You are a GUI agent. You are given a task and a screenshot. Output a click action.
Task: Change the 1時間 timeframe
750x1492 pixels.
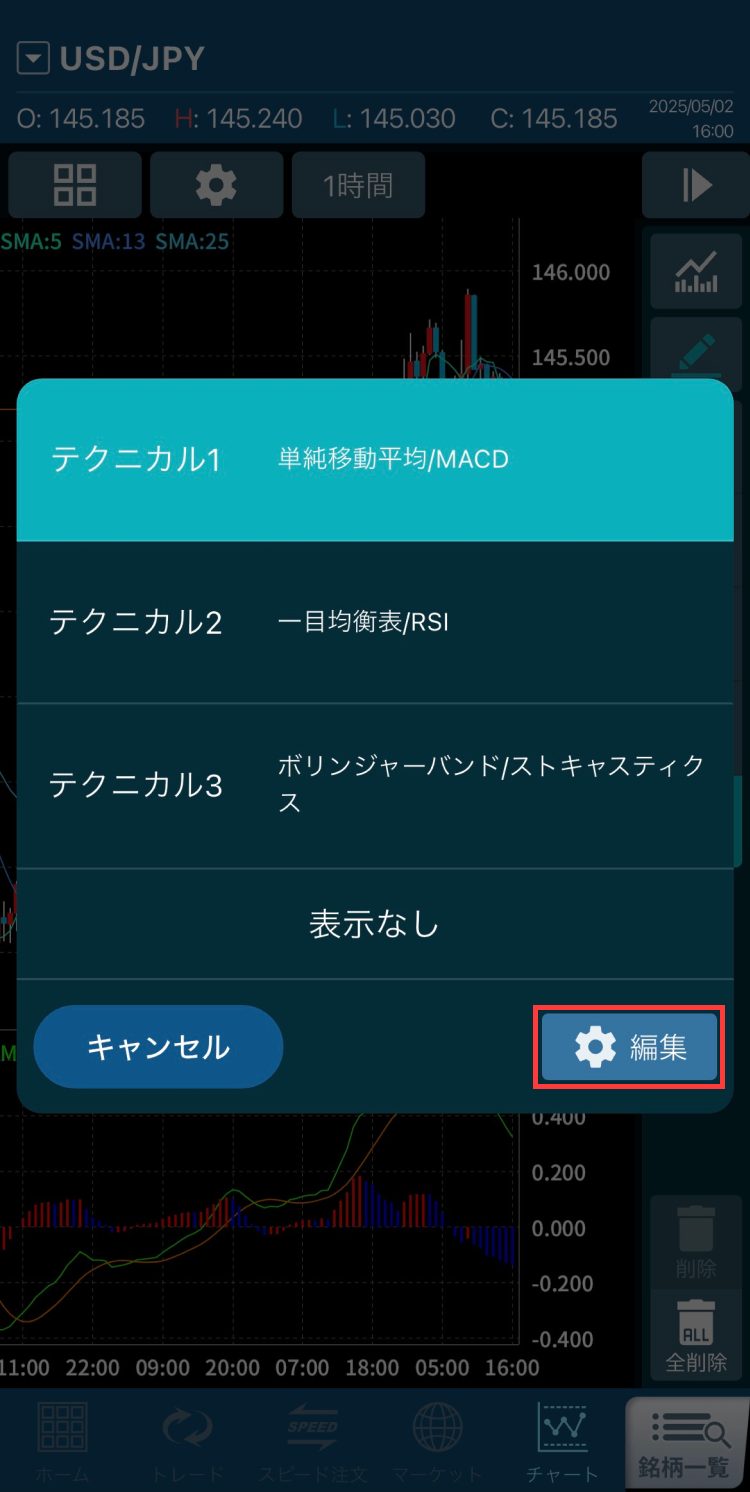358,185
